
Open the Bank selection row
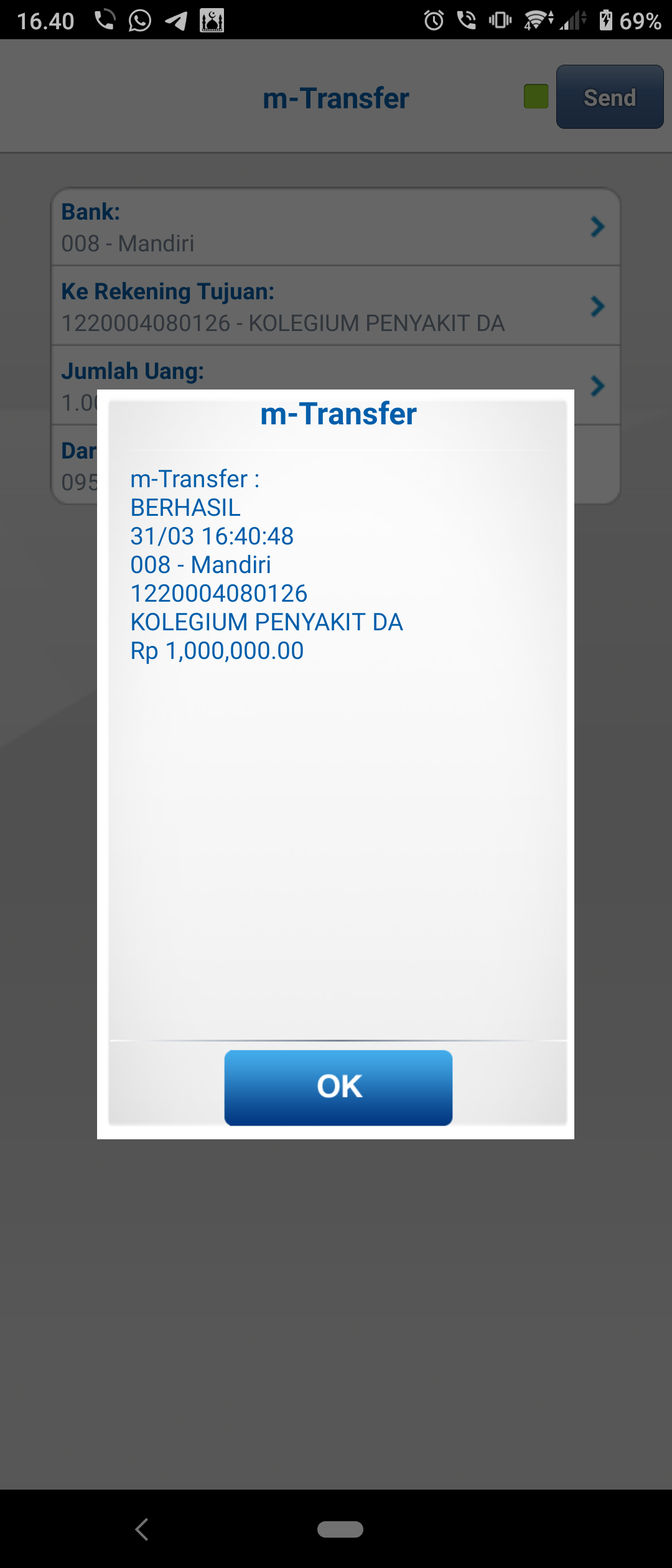point(335,228)
